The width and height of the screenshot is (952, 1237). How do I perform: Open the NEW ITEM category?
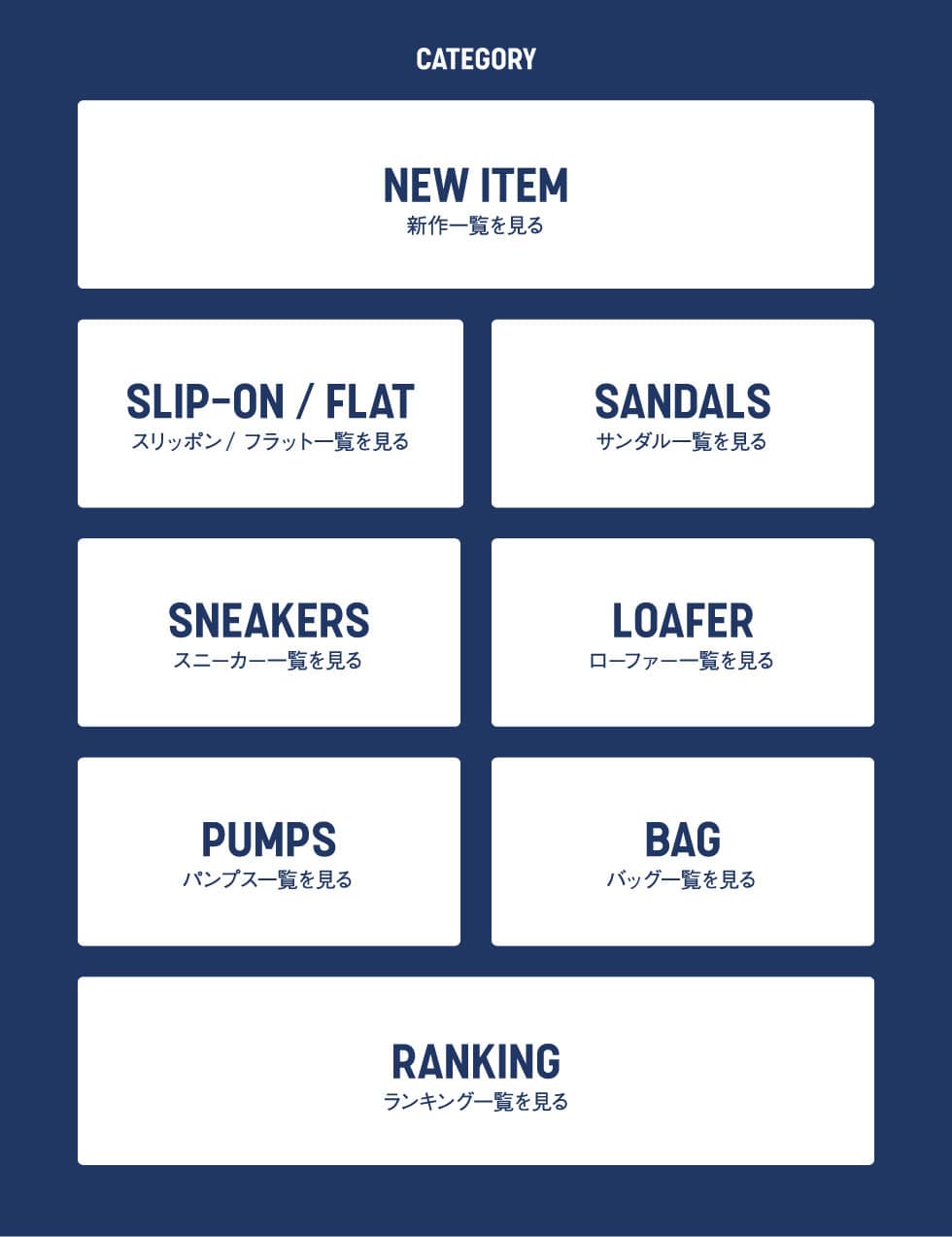coord(475,194)
